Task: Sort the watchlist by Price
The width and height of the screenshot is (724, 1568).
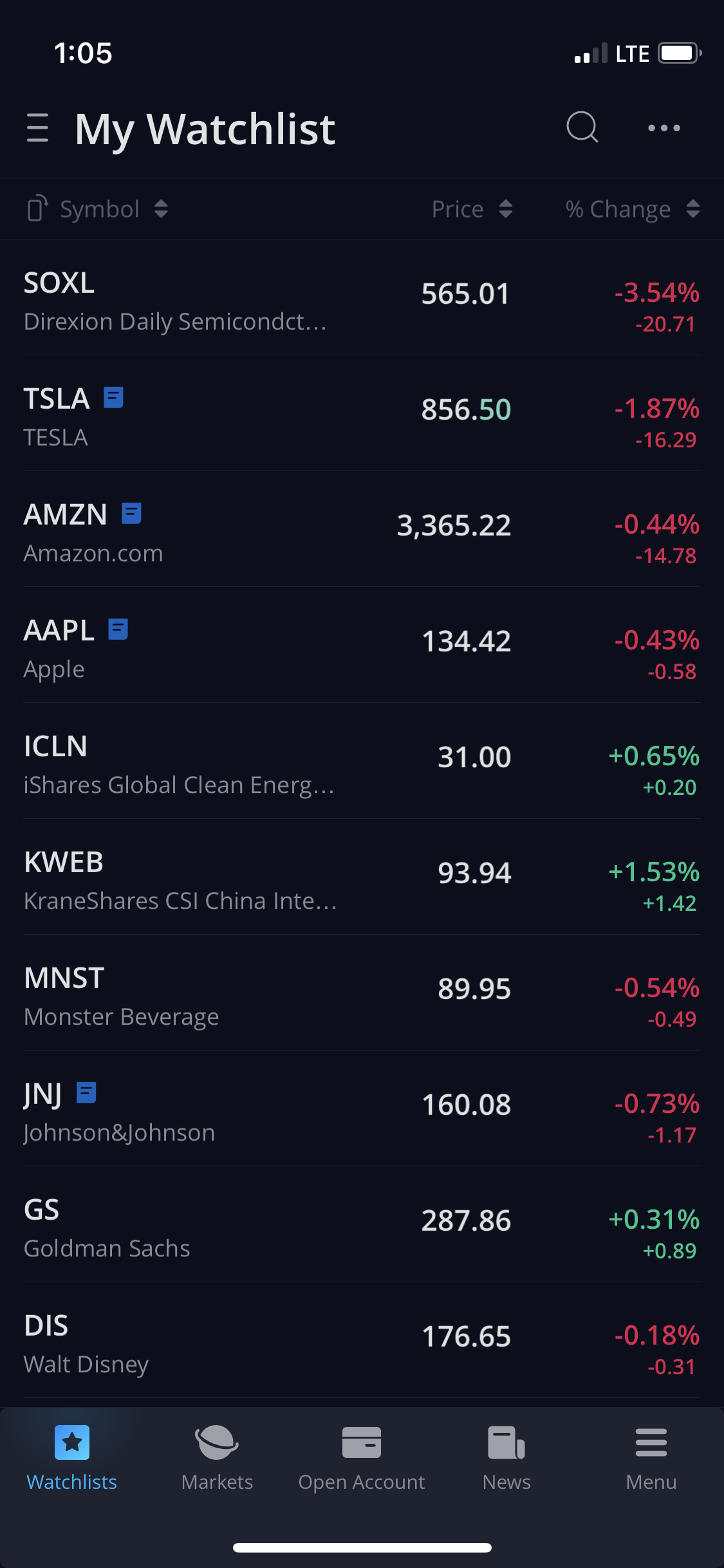Action: tap(472, 209)
